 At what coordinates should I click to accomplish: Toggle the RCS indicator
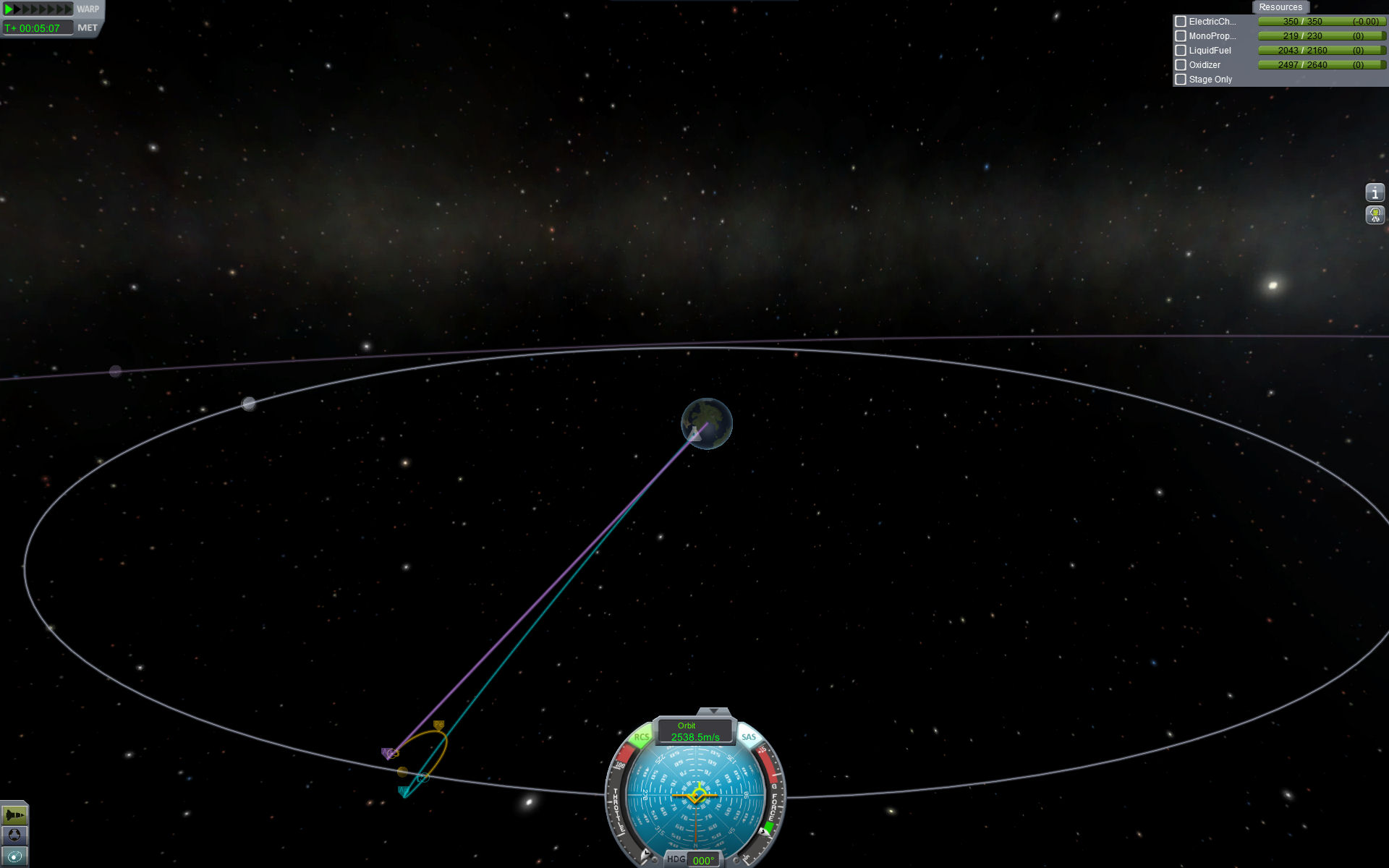[641, 737]
